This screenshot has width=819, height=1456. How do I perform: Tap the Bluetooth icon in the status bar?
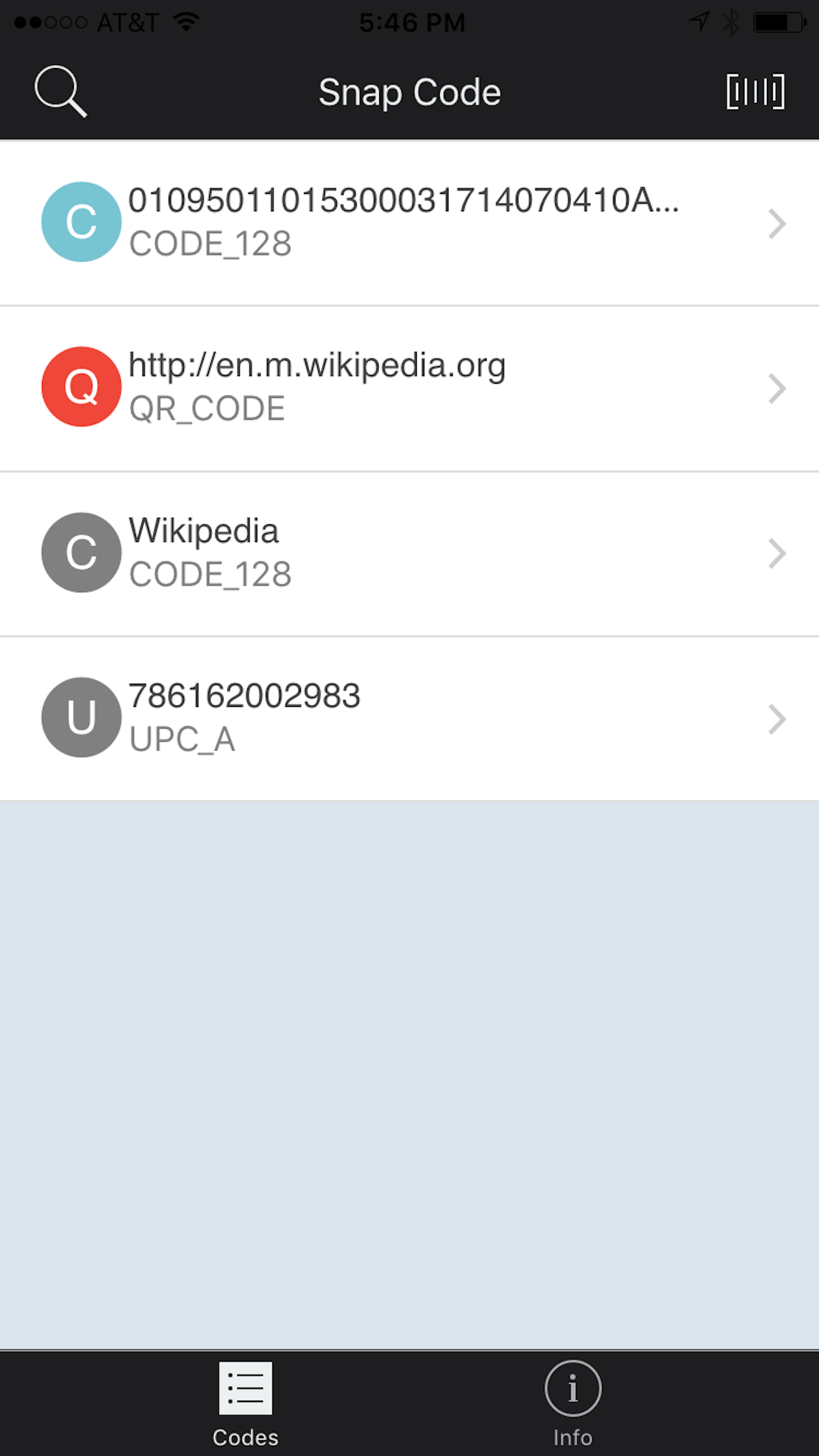[730, 22]
